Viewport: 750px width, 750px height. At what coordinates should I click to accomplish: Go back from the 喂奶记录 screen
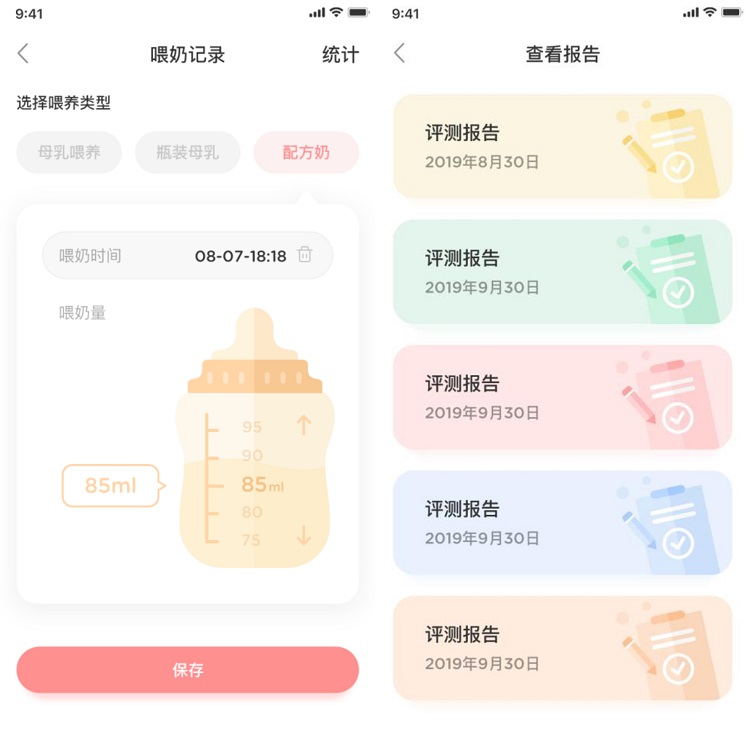pos(24,54)
